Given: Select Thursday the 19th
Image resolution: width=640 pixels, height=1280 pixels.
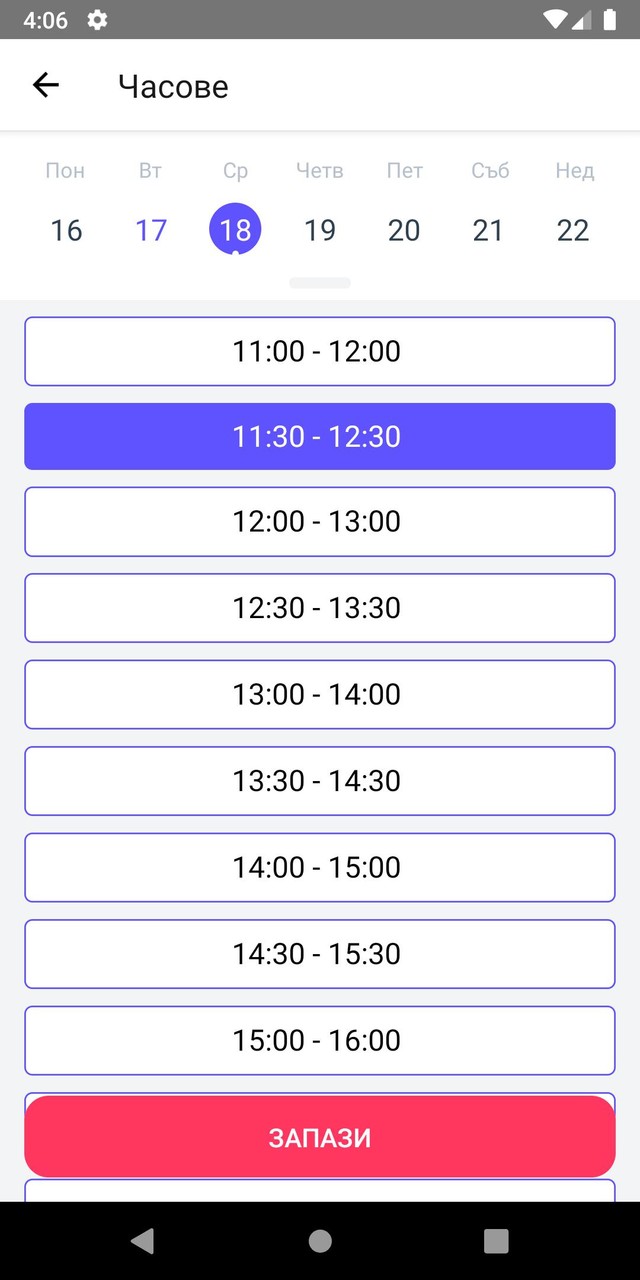Looking at the screenshot, I should point(320,230).
